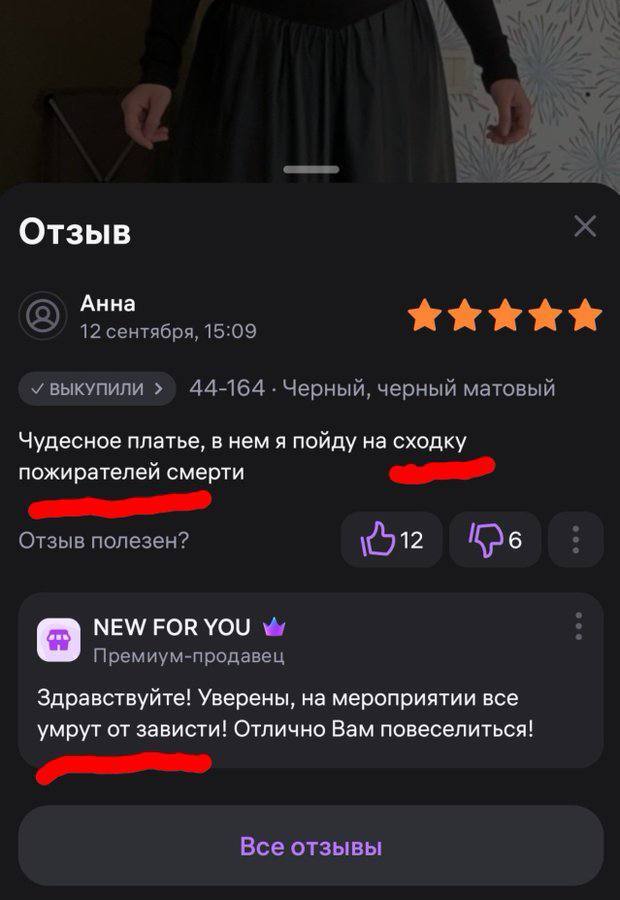Open the Все отзывы button
This screenshot has width=620, height=900.
point(310,847)
